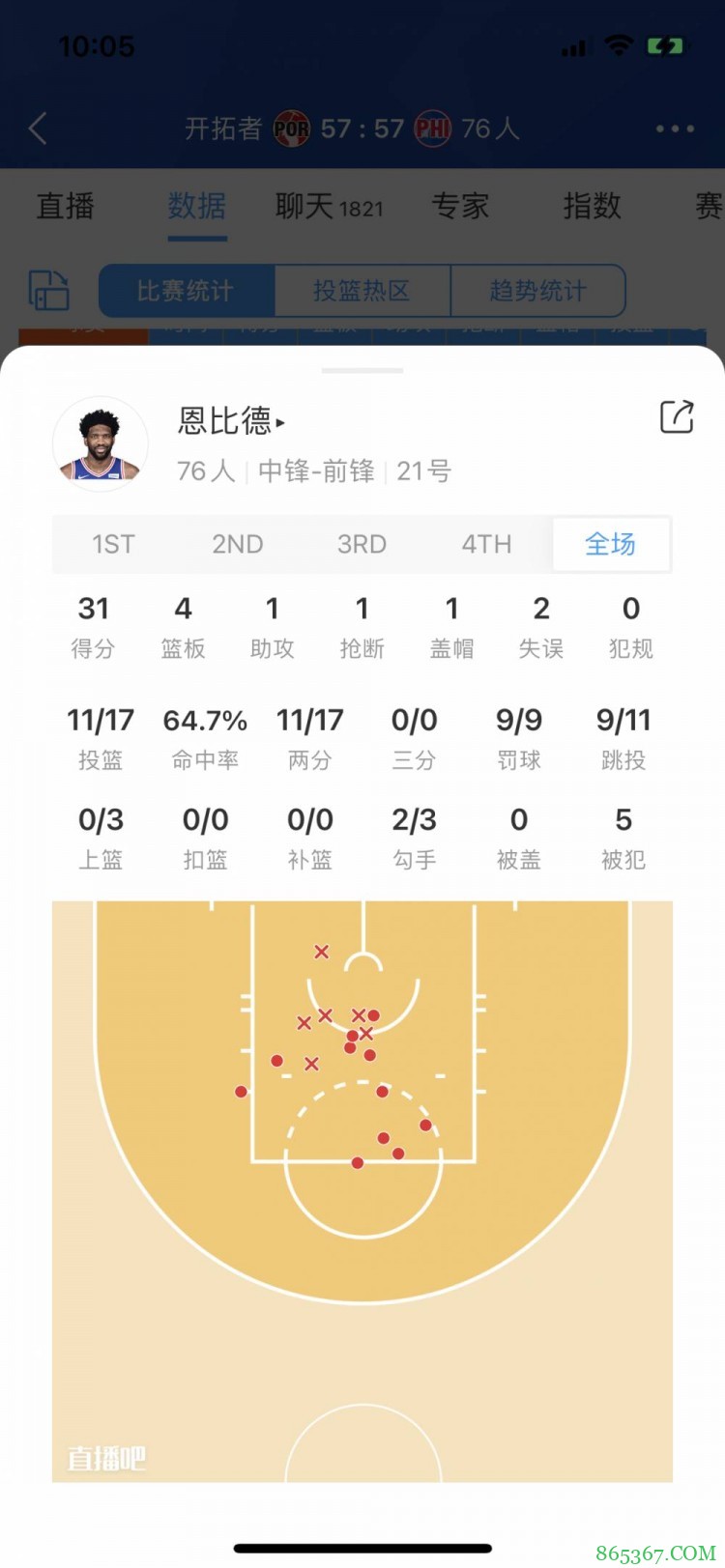Screen dimensions: 725x1568
Task: Switch stats to 3RD quarter
Action: tap(362, 544)
